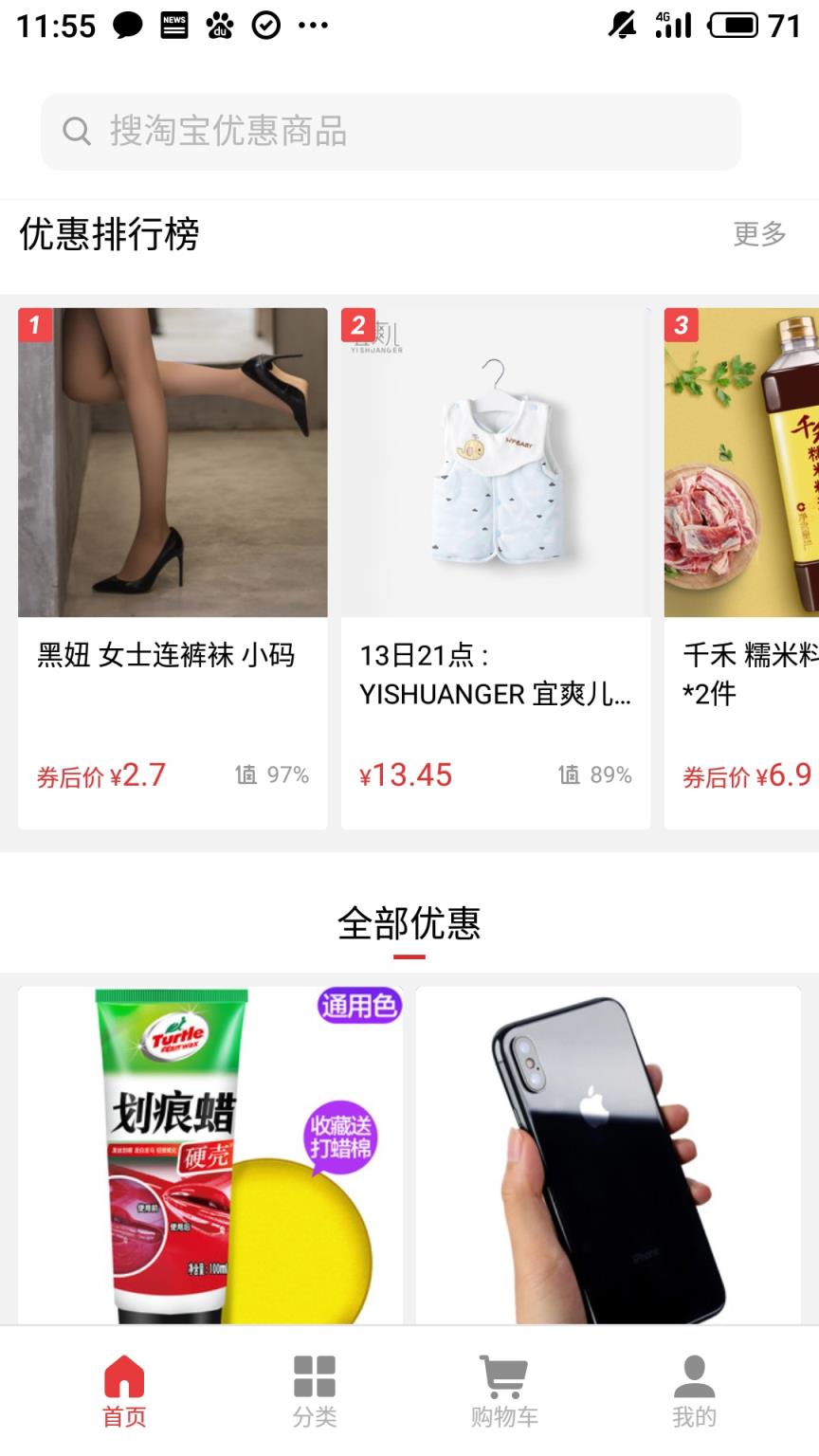Click the magnifier icon in the search bar

[75, 132]
